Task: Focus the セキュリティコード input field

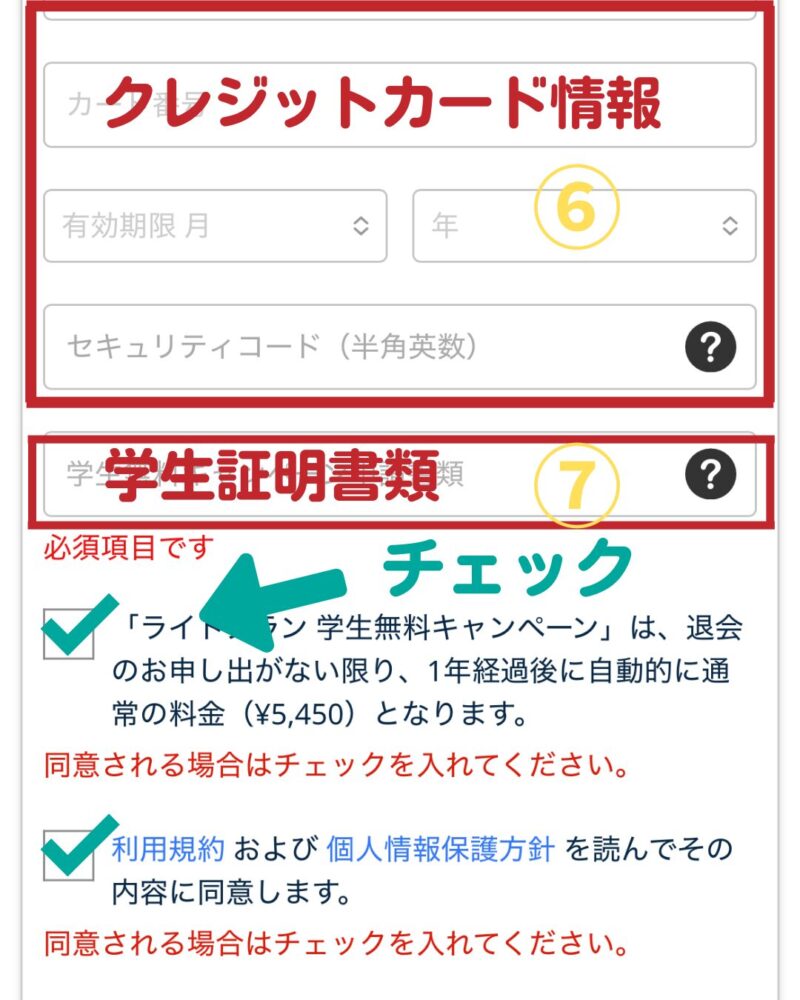Action: [360, 347]
